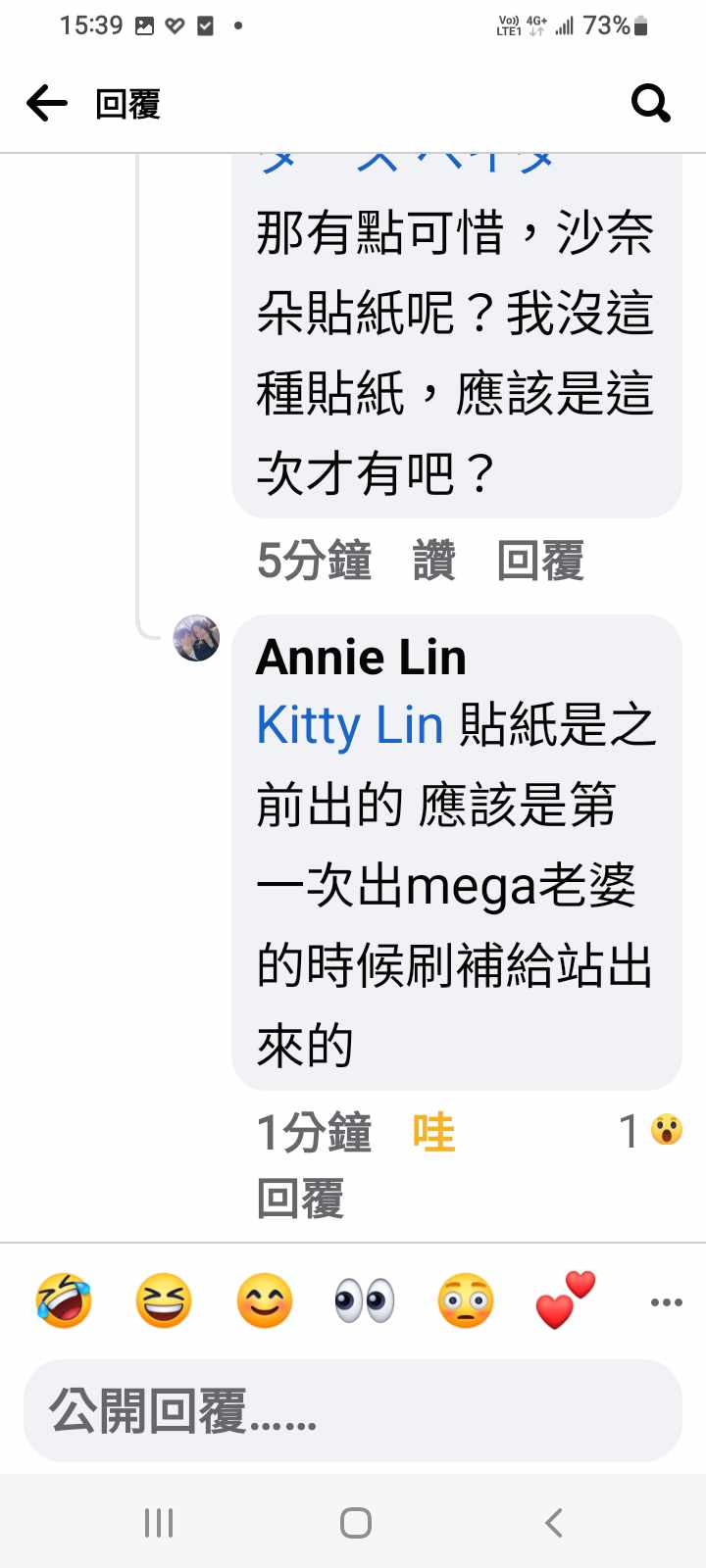Show more emoji options
Image resolution: width=706 pixels, height=1568 pixels.
pyautogui.click(x=667, y=1302)
